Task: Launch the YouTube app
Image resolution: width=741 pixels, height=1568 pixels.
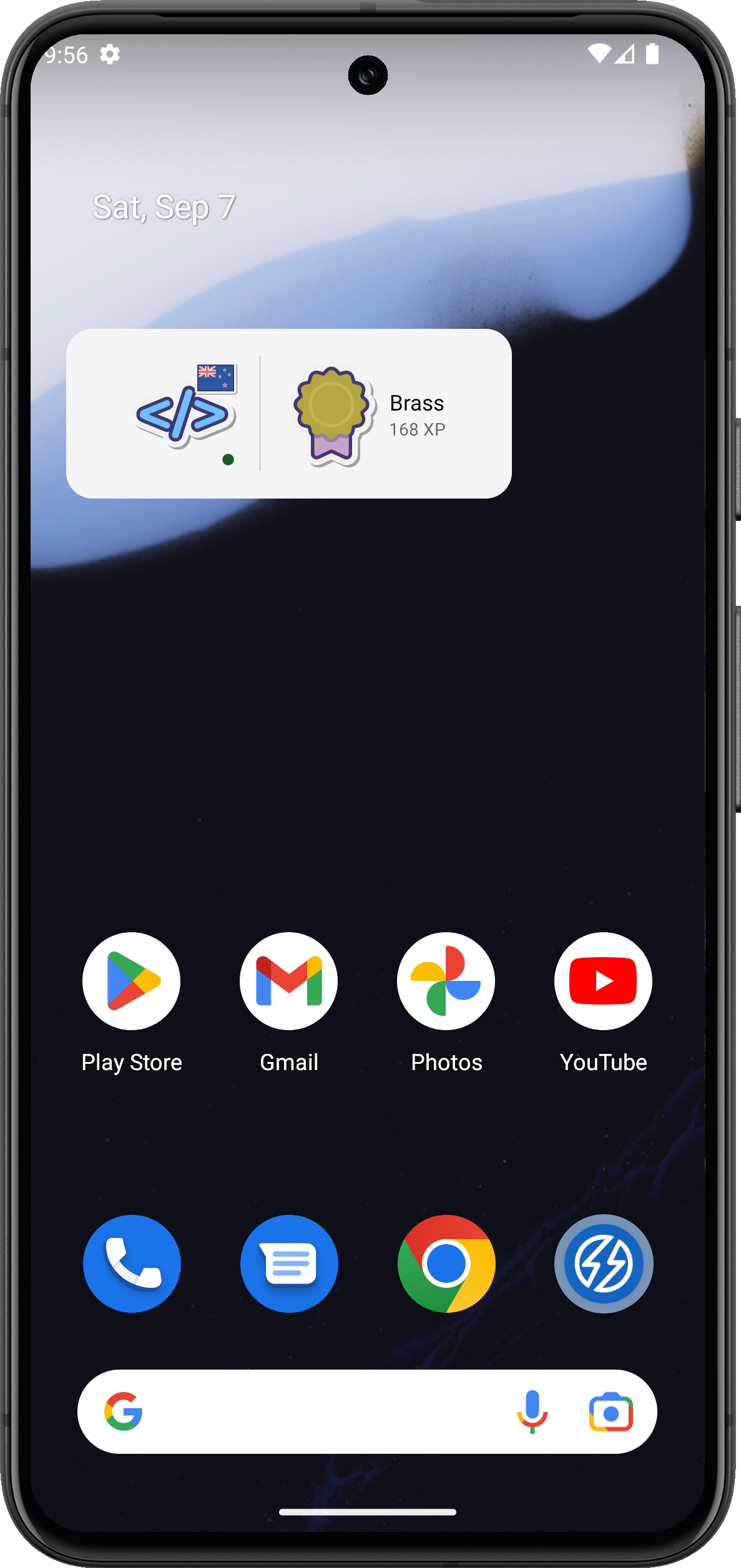Action: point(603,981)
